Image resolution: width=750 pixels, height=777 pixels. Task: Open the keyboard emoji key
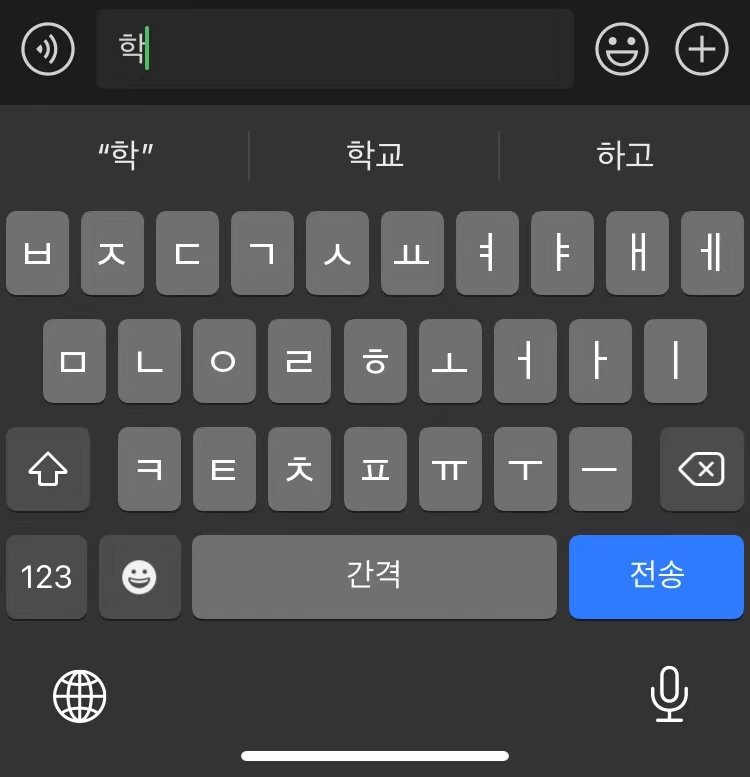pyautogui.click(x=139, y=577)
